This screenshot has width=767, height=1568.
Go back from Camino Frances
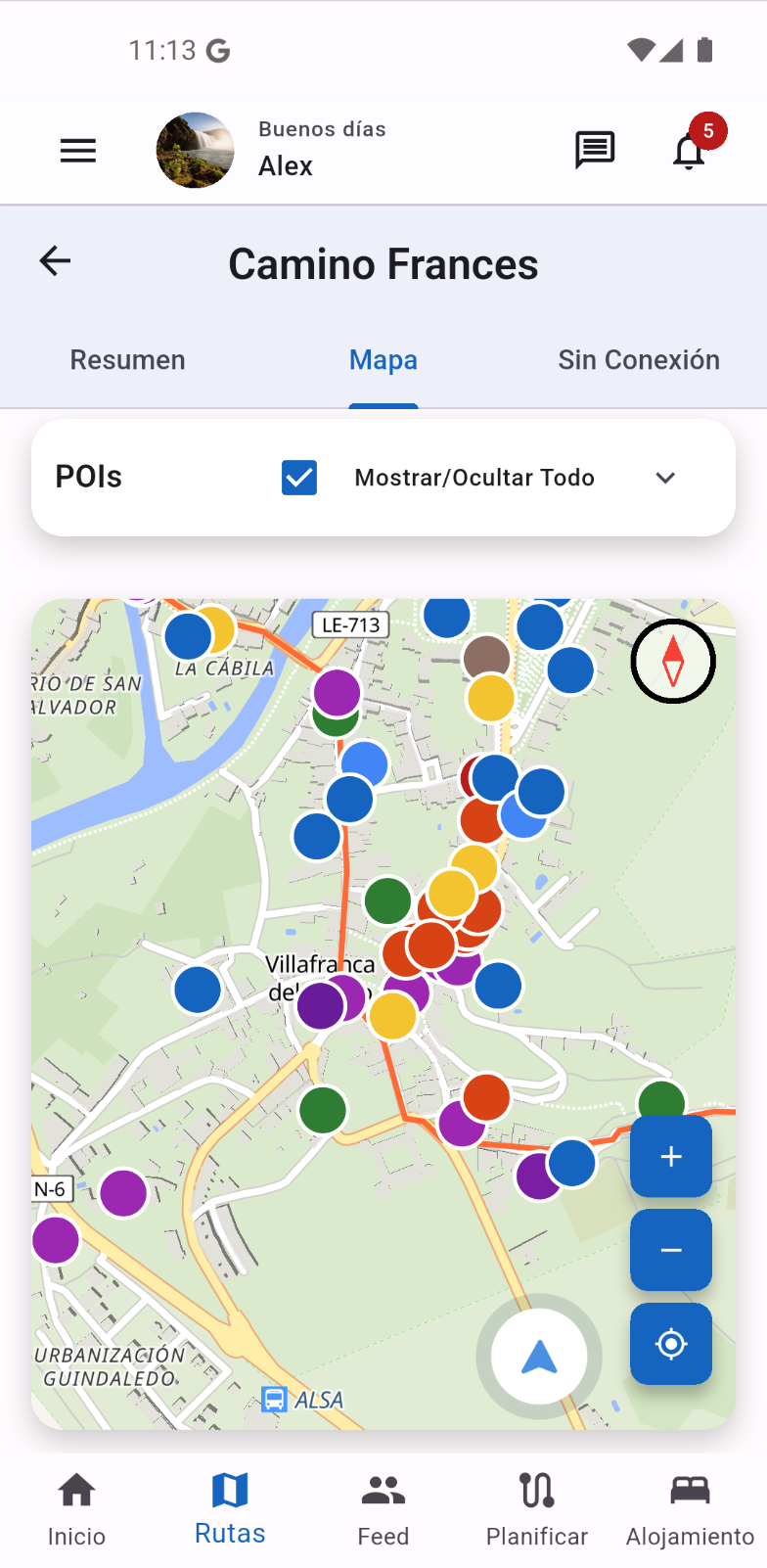click(x=56, y=260)
